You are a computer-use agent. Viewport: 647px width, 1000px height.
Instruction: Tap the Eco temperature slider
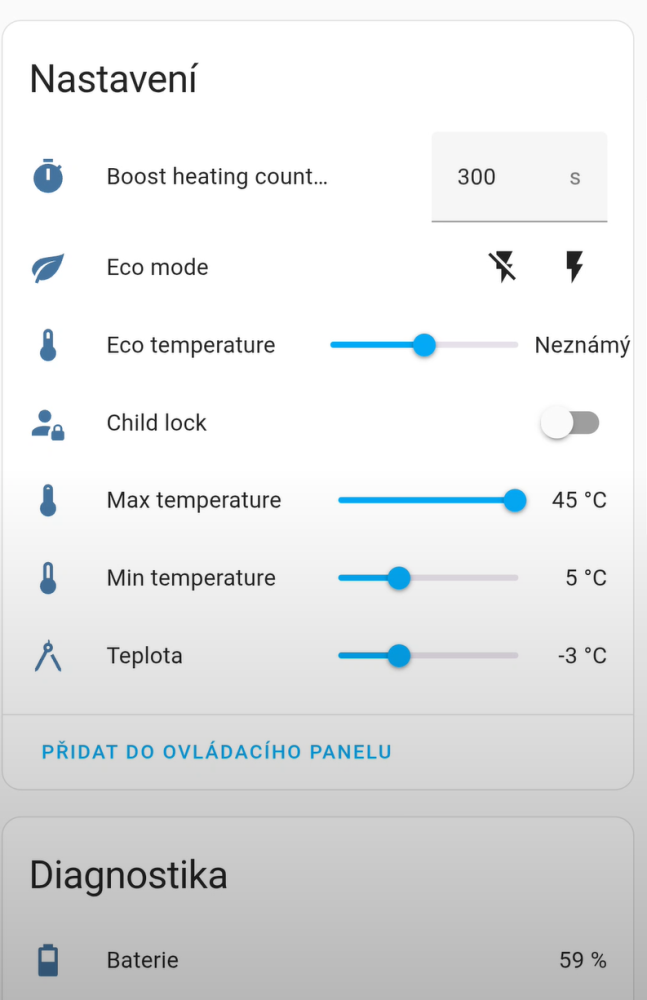tap(424, 345)
